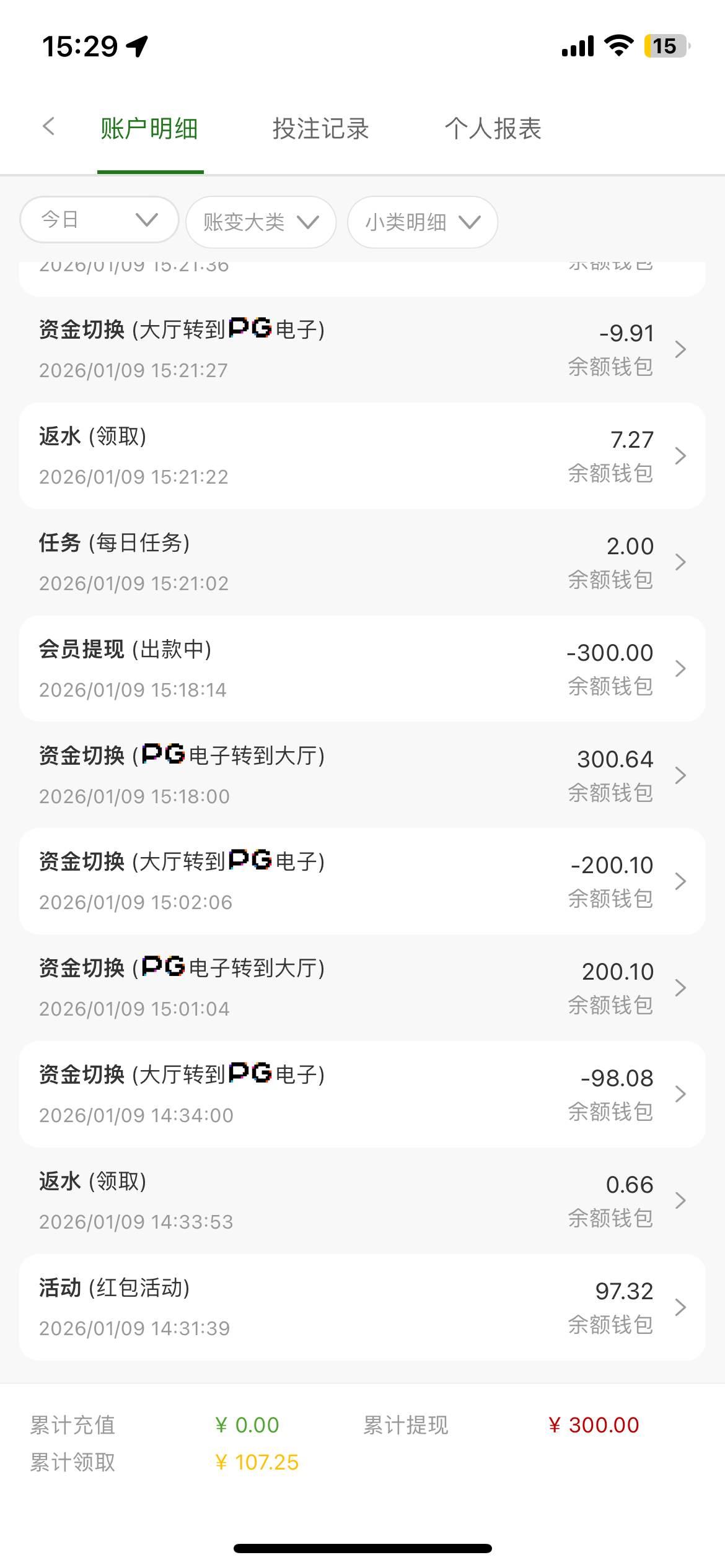View the 返水 record of 0.66
Screen dimensions: 725x1568
pos(362,1201)
